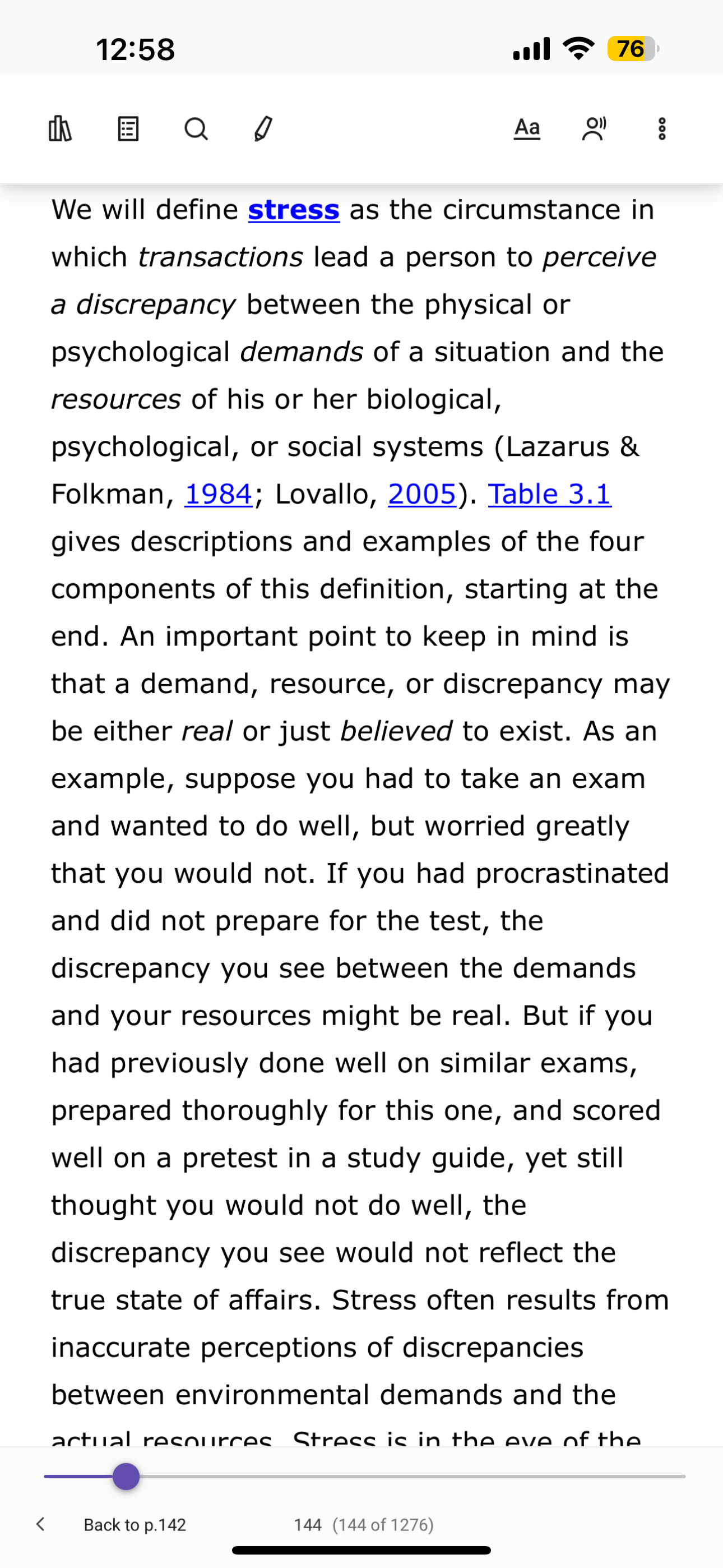Search inside the book
The image size is (723, 1568).
(196, 129)
